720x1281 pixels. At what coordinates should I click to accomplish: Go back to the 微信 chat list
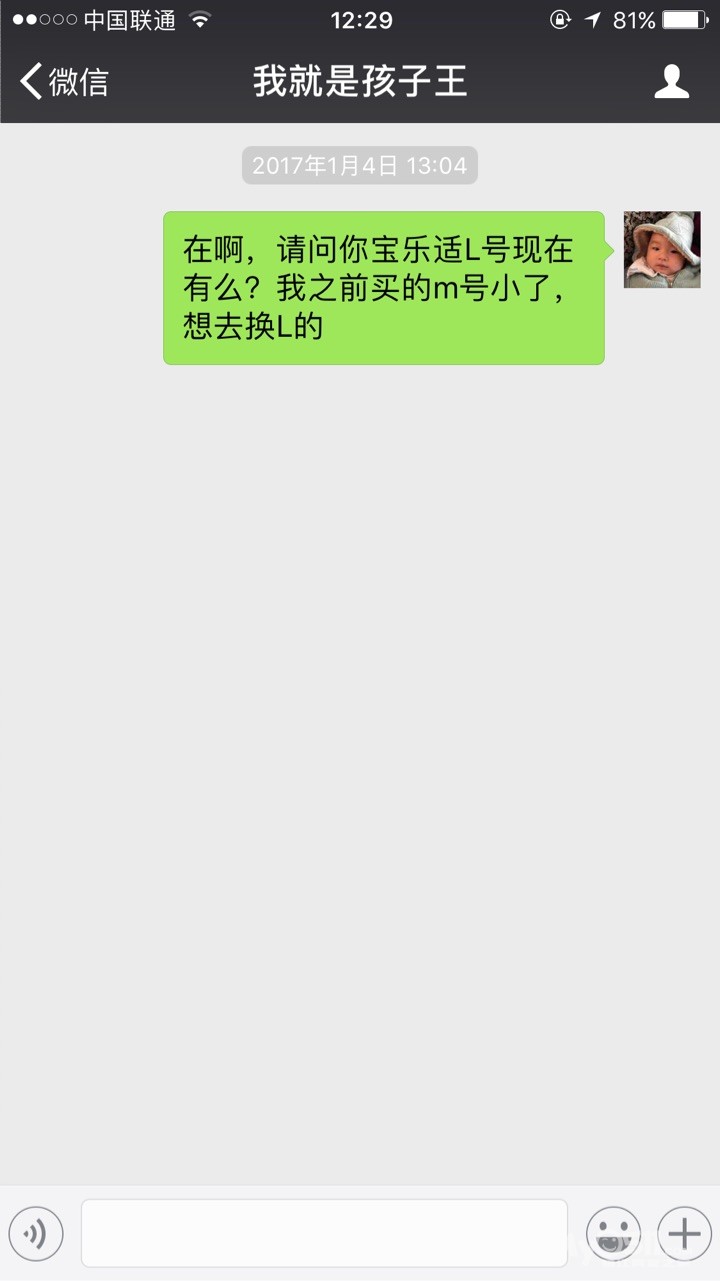click(64, 82)
